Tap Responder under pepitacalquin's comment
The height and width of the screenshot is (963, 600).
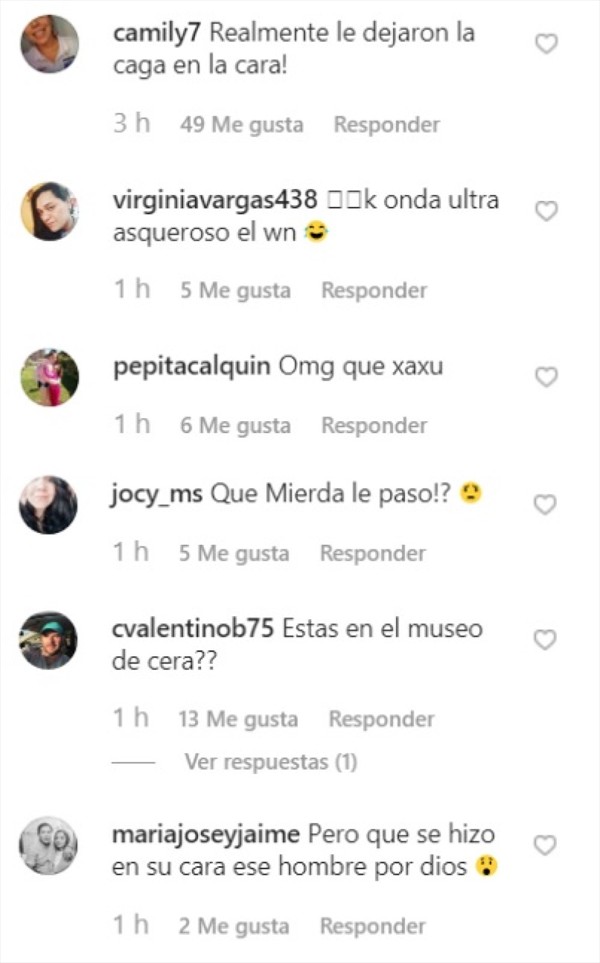click(374, 425)
